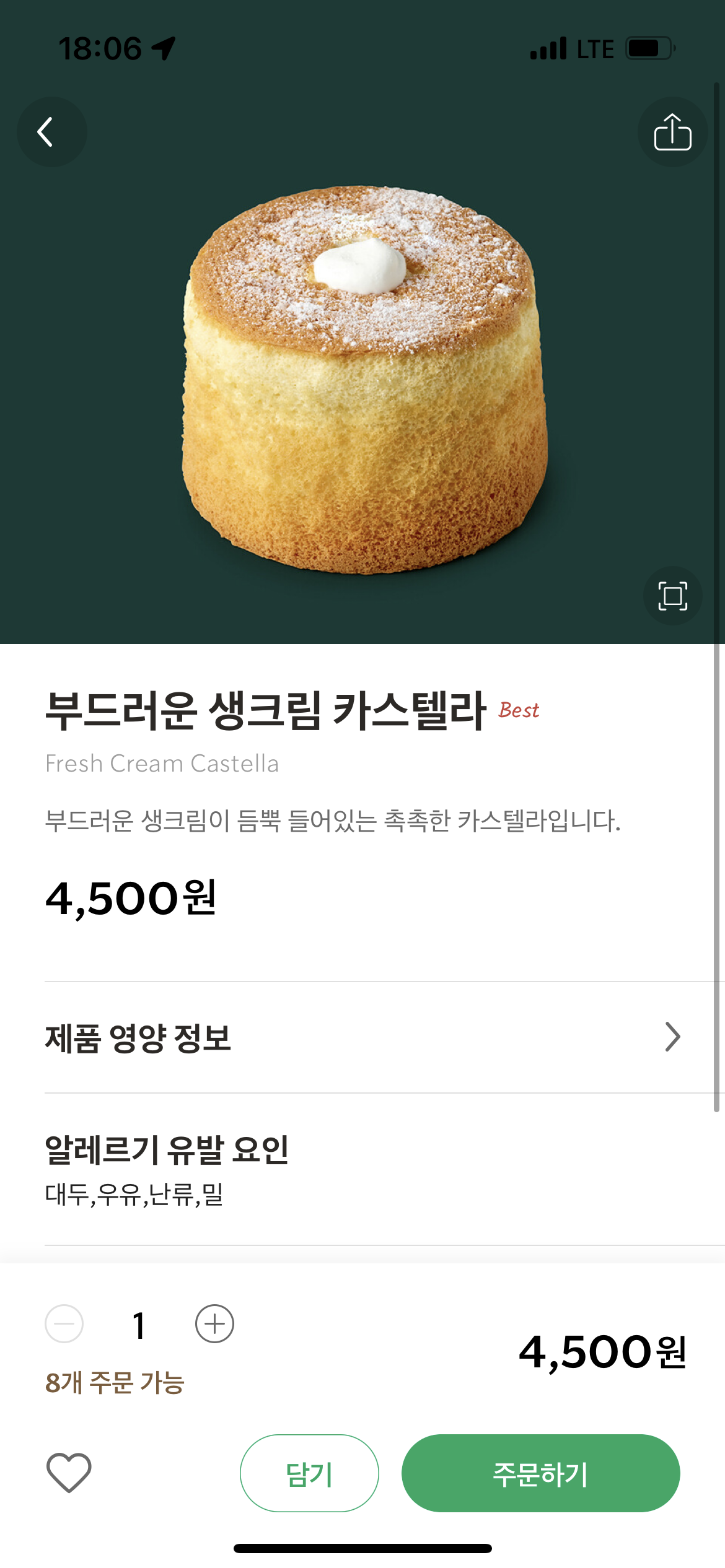View the product image in full screen

click(672, 596)
